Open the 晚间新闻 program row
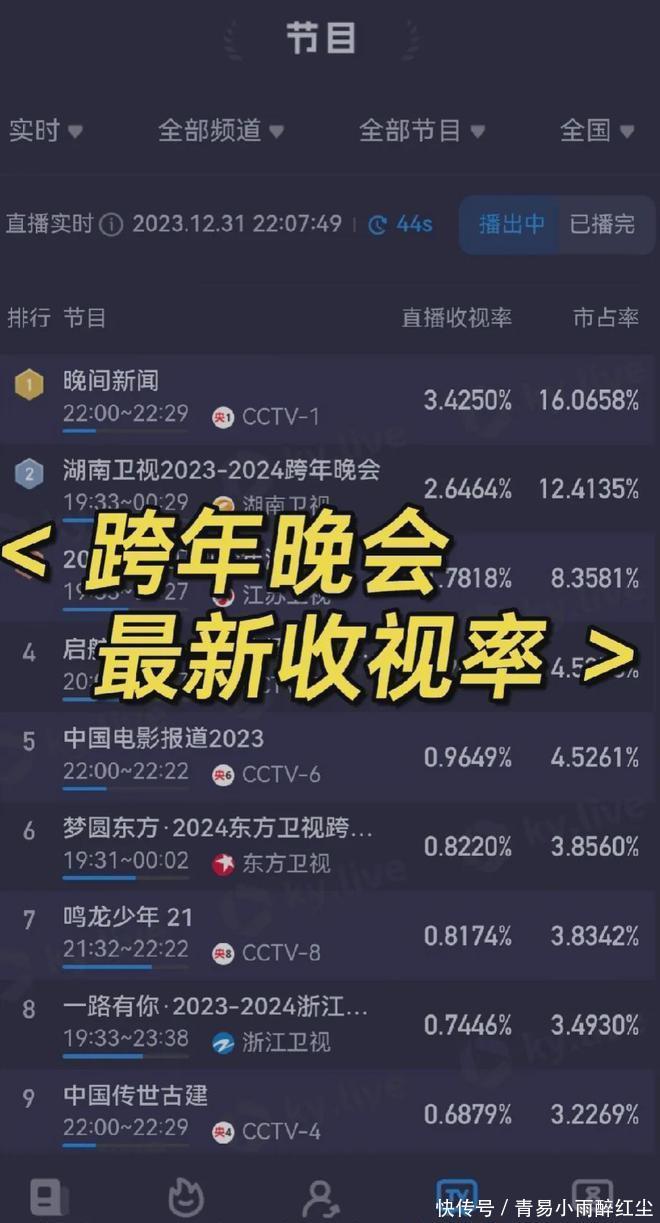Image resolution: width=660 pixels, height=1223 pixels. tap(330, 398)
